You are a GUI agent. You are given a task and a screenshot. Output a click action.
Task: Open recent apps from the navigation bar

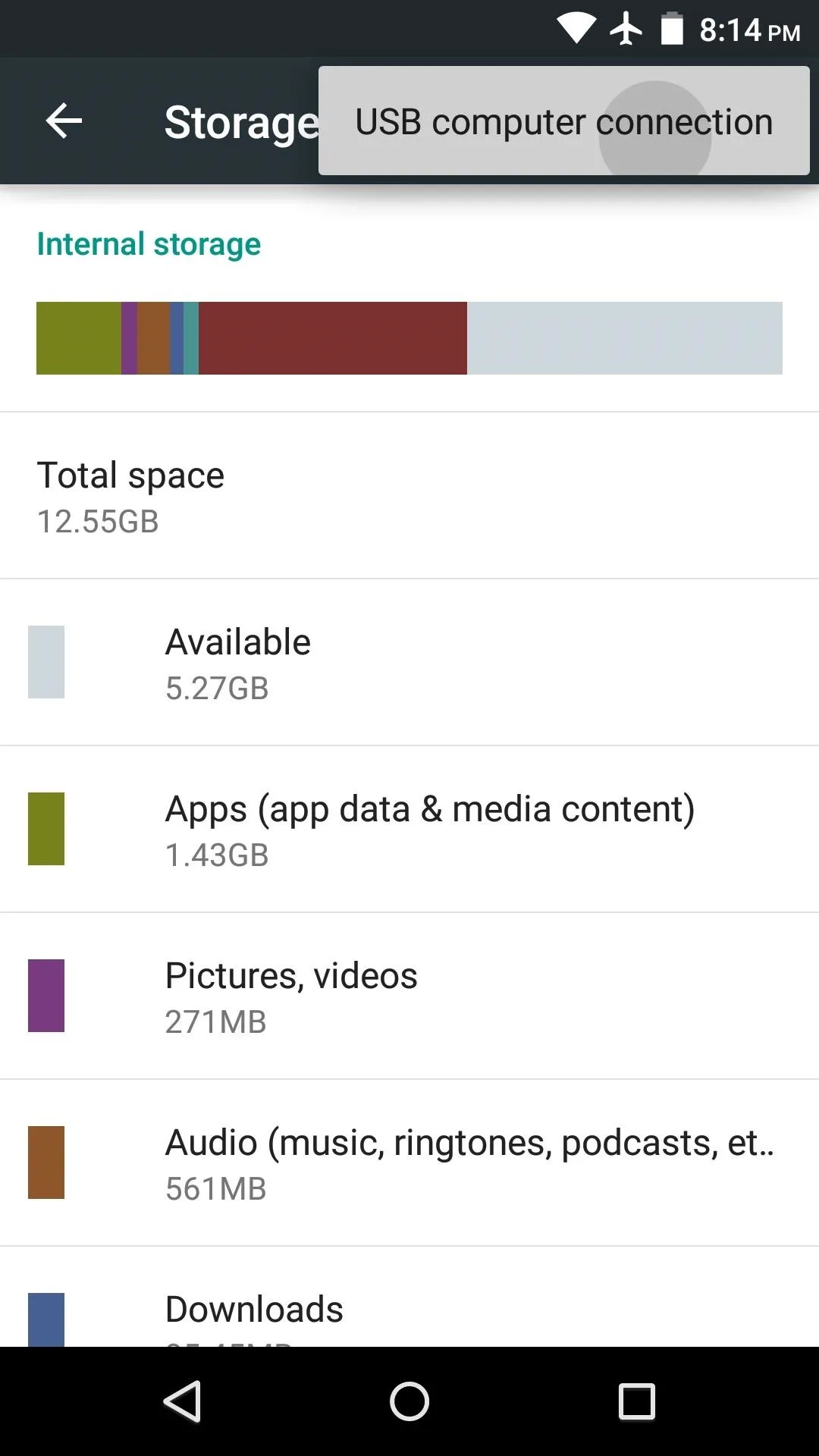637,1401
